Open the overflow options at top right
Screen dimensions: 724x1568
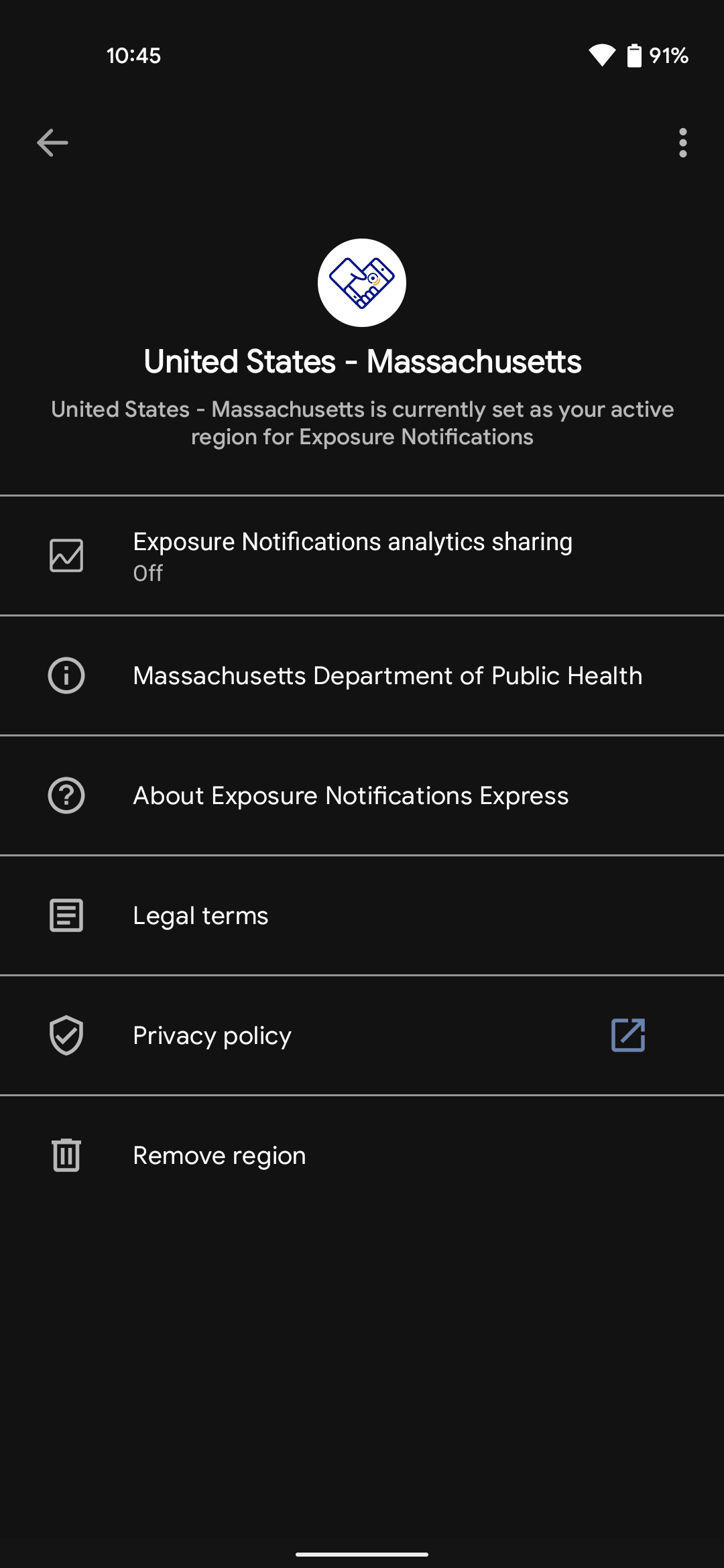pyautogui.click(x=682, y=142)
